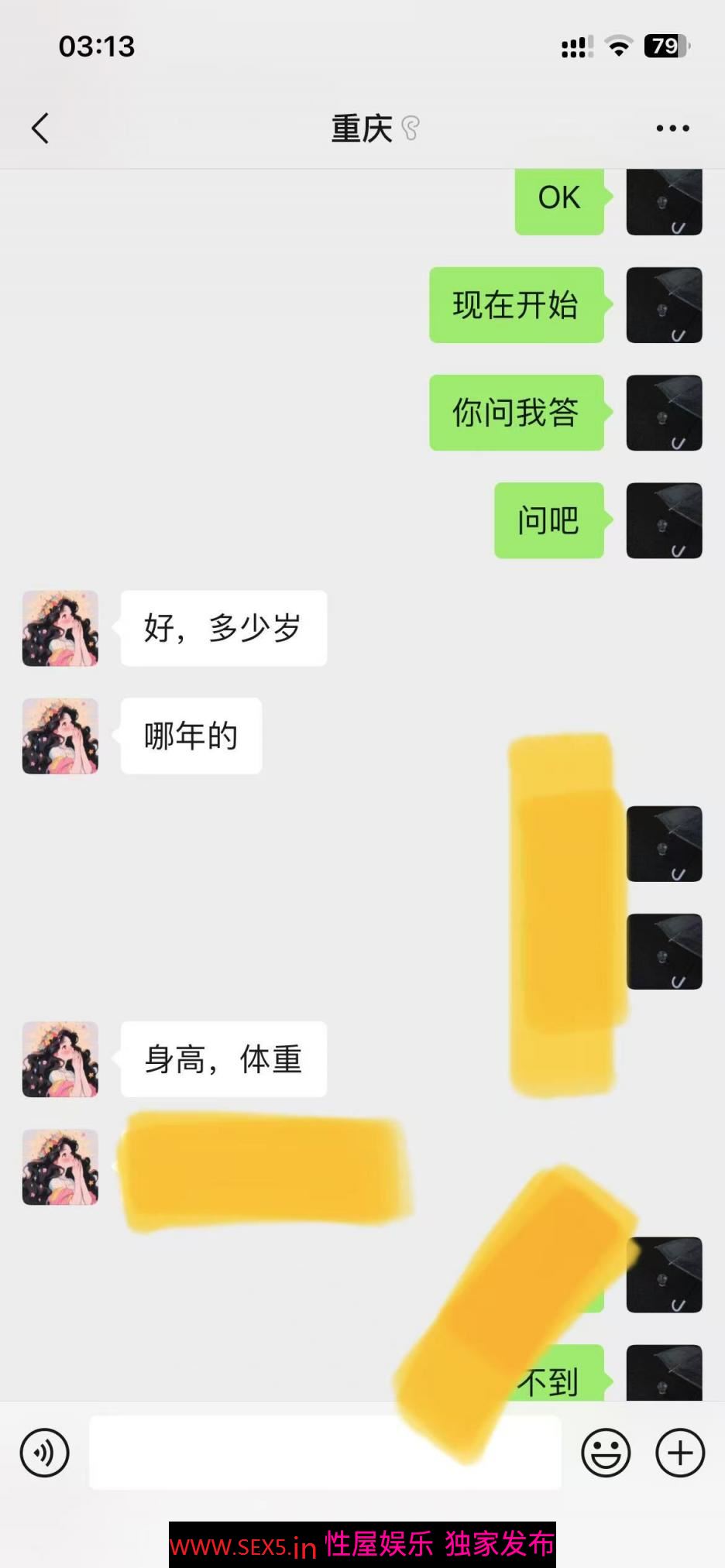Open the contact avatar next to 哪年的
Viewport: 725px width, 1568px height.
point(60,736)
